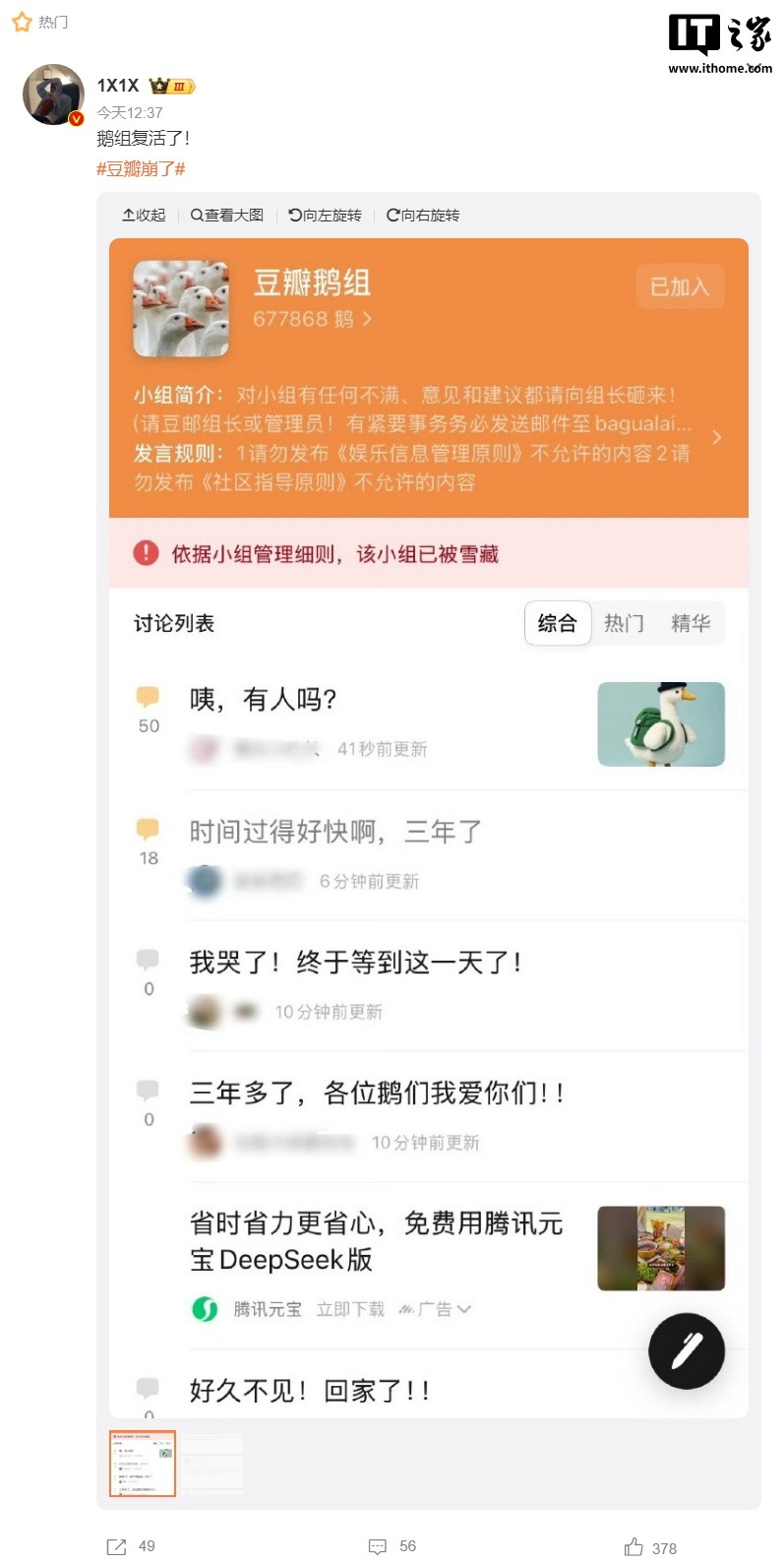Open the #豆瓣崩了# hashtag
784x1565 pixels.
click(x=141, y=169)
